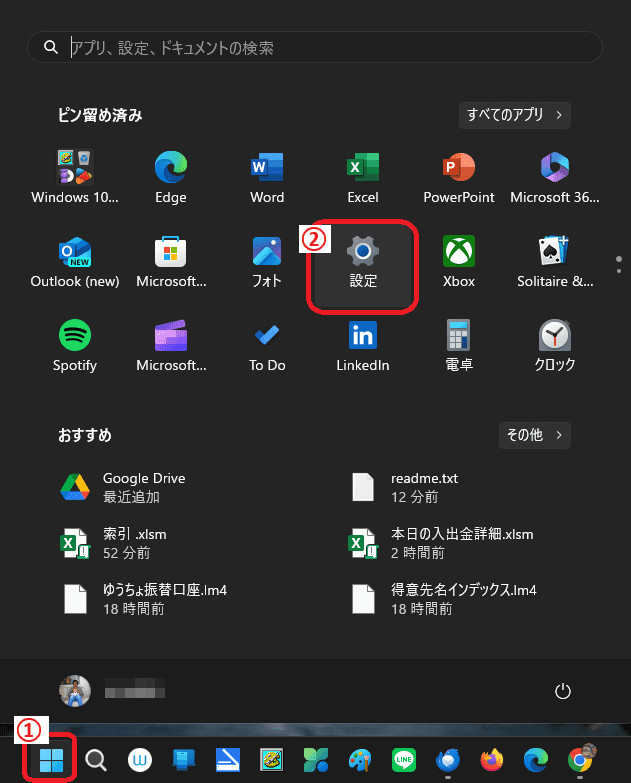The height and width of the screenshot is (783, 631).
Task: Show more recommended items (その他)
Action: click(x=535, y=435)
